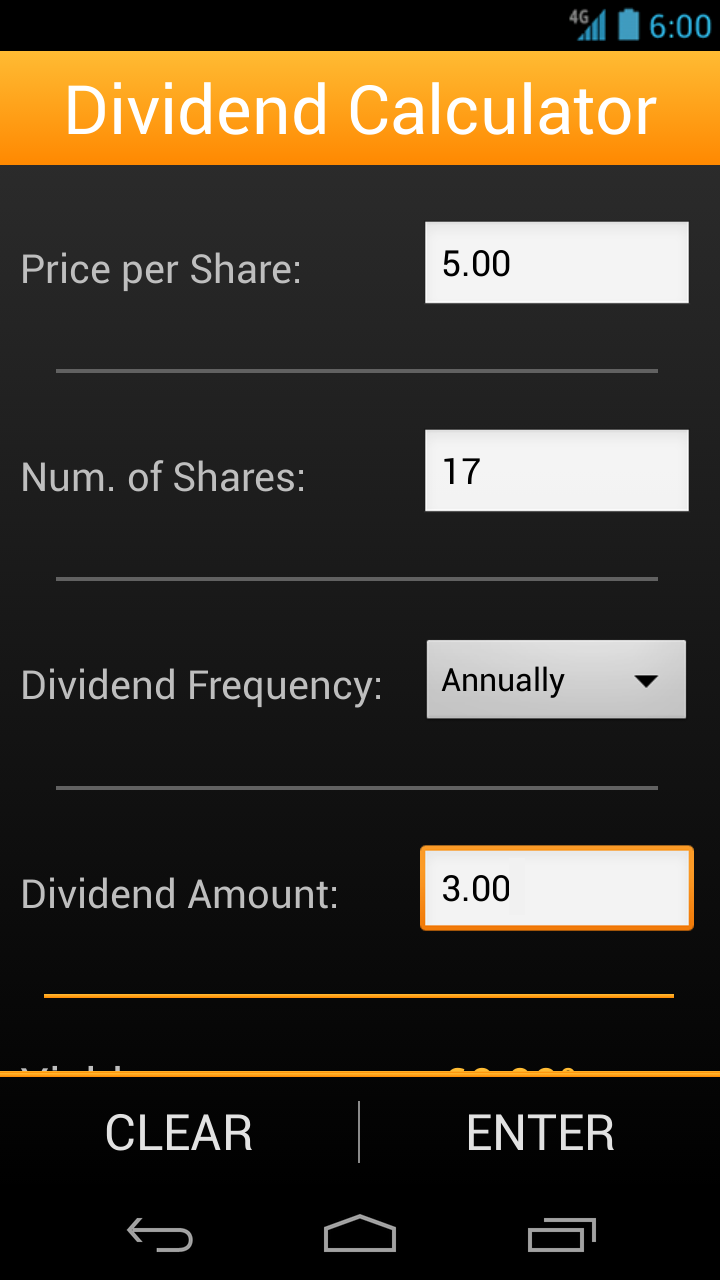Viewport: 720px width, 1280px height.
Task: Tap the CLEAR button
Action: 178,1131
